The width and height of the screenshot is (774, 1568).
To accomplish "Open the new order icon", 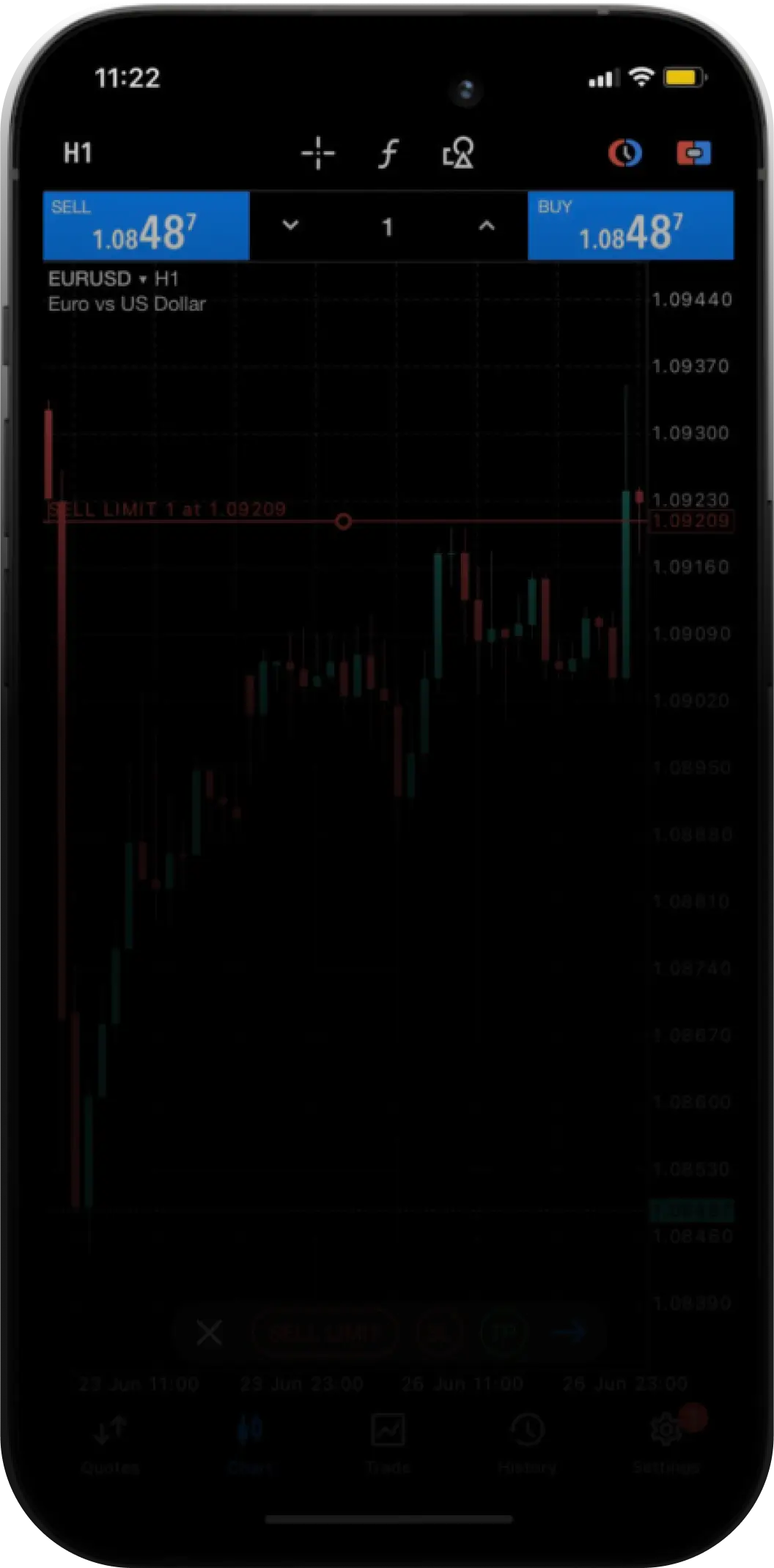I will (693, 153).
